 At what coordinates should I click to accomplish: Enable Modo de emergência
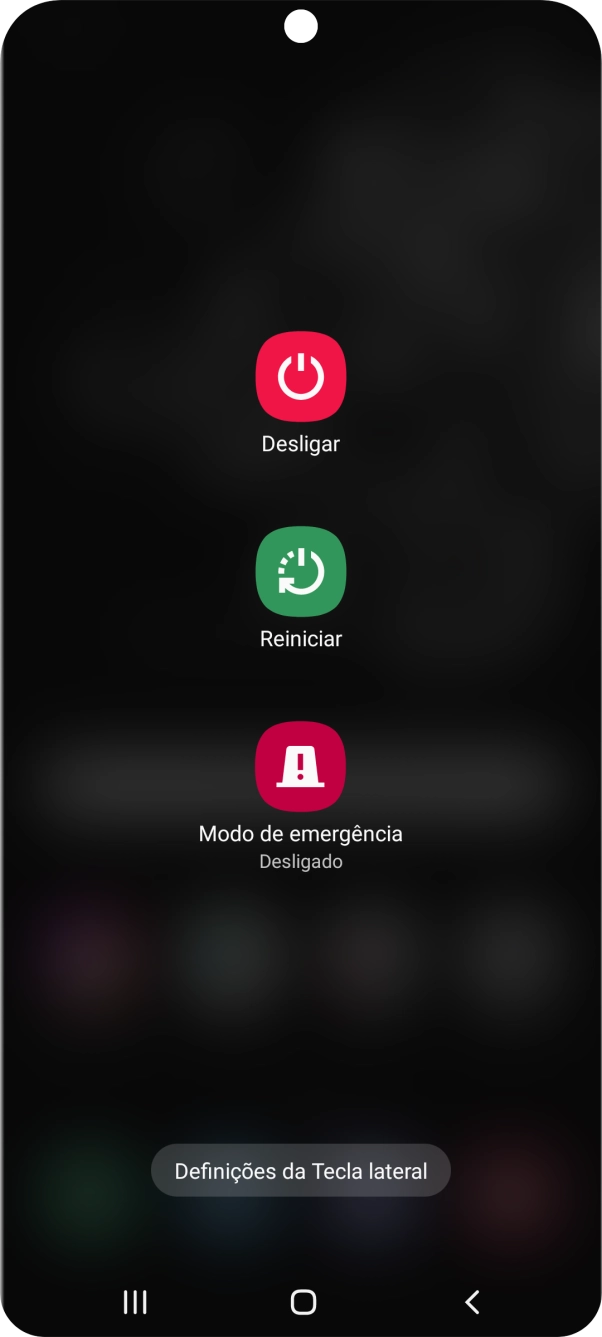tap(300, 766)
